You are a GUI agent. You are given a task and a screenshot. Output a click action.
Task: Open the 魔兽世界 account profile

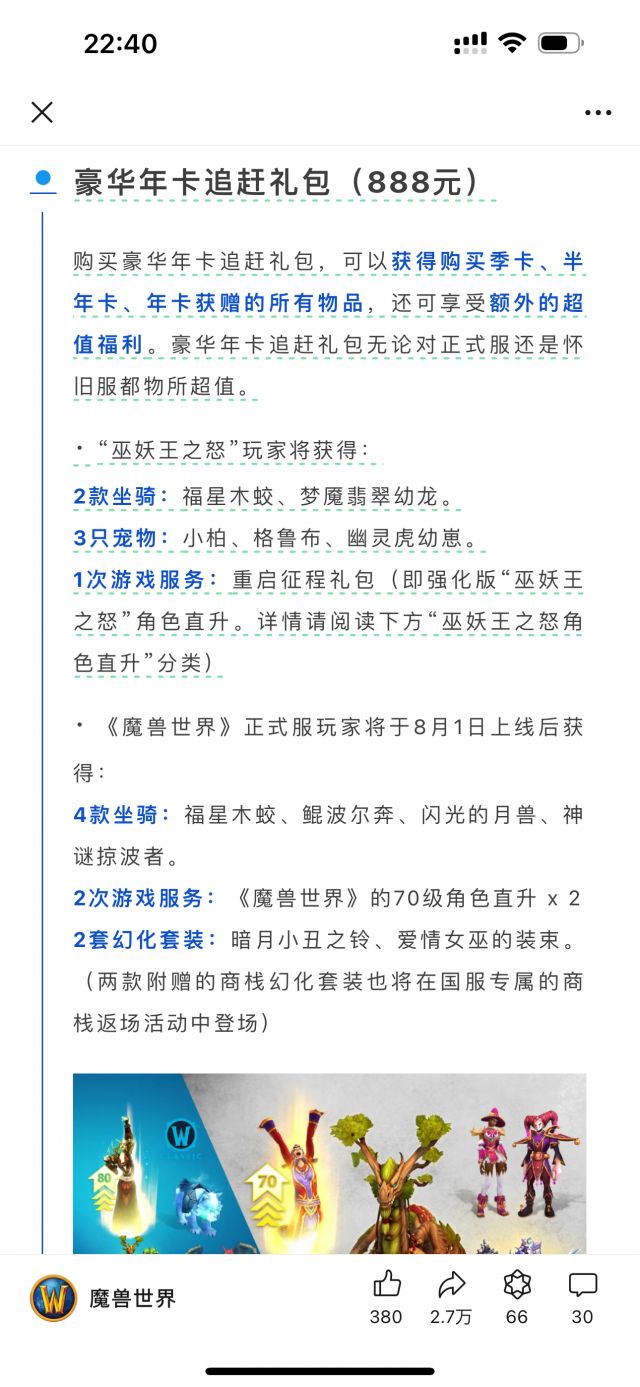pyautogui.click(x=103, y=1298)
